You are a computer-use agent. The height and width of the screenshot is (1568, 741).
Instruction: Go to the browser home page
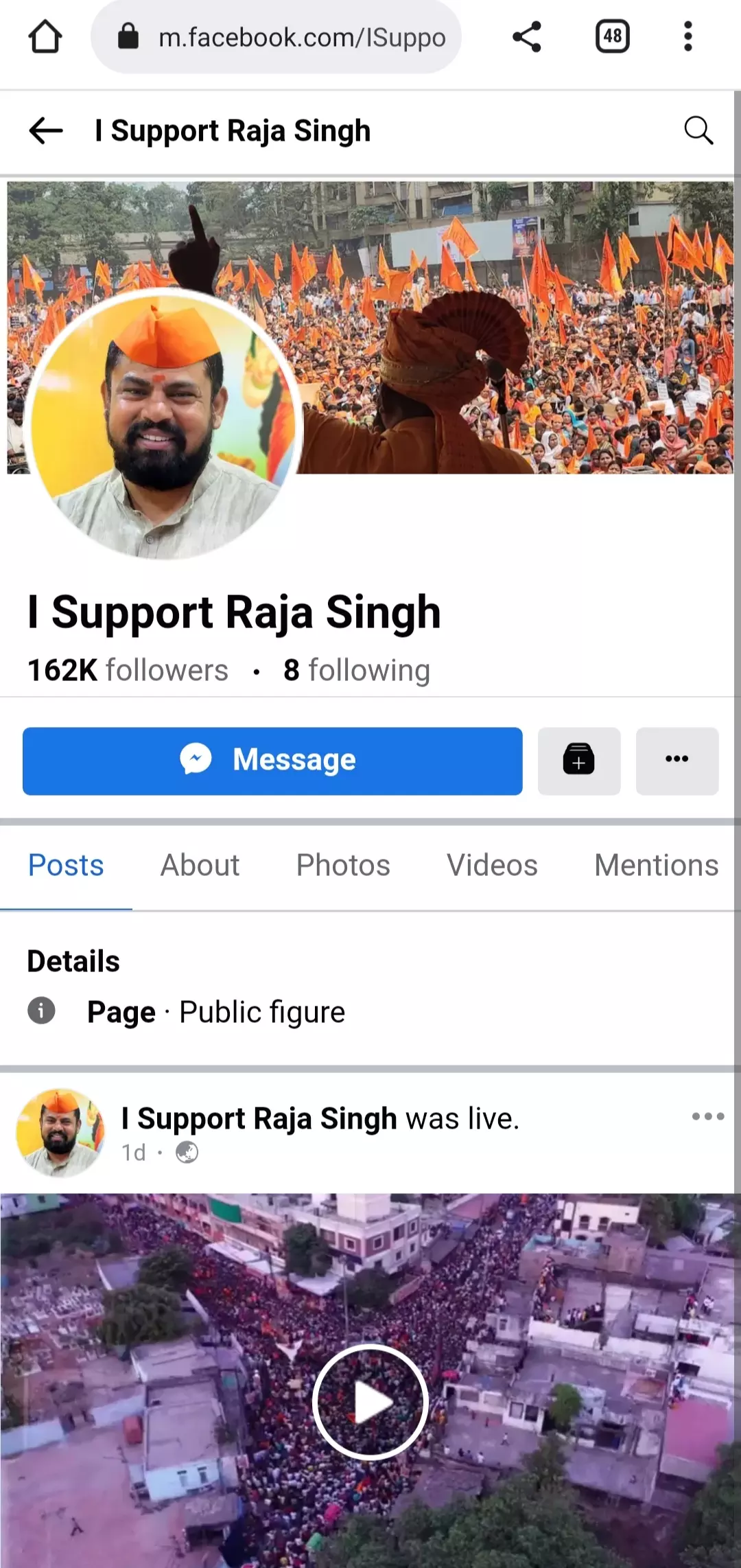pyautogui.click(x=45, y=36)
